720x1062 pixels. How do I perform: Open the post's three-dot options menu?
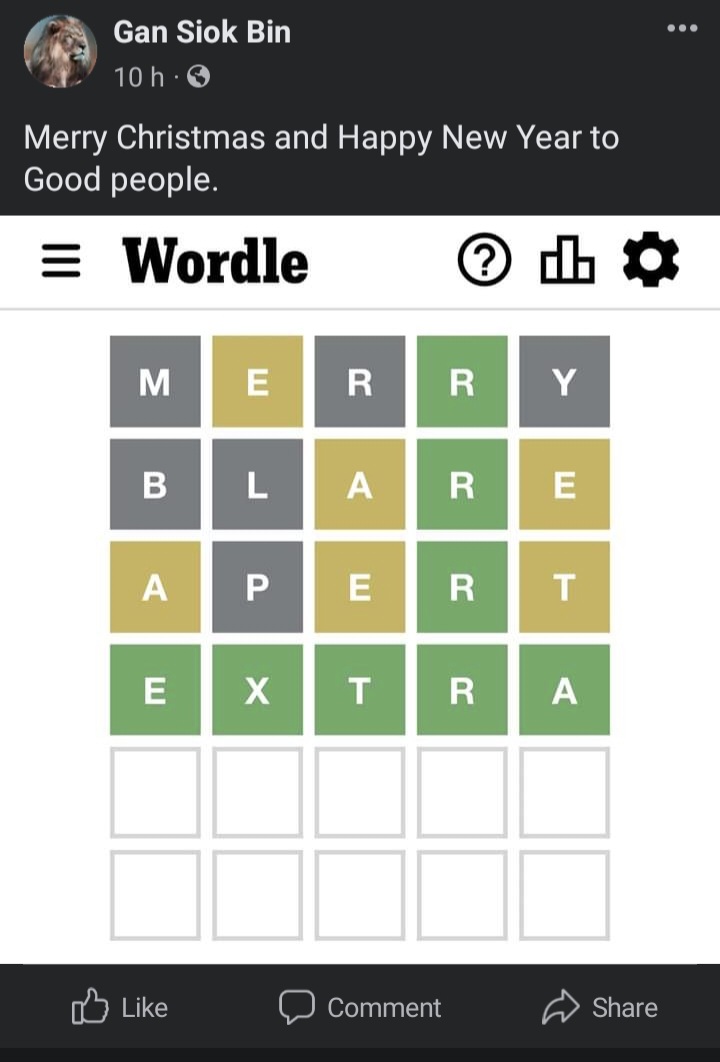pyautogui.click(x=682, y=28)
